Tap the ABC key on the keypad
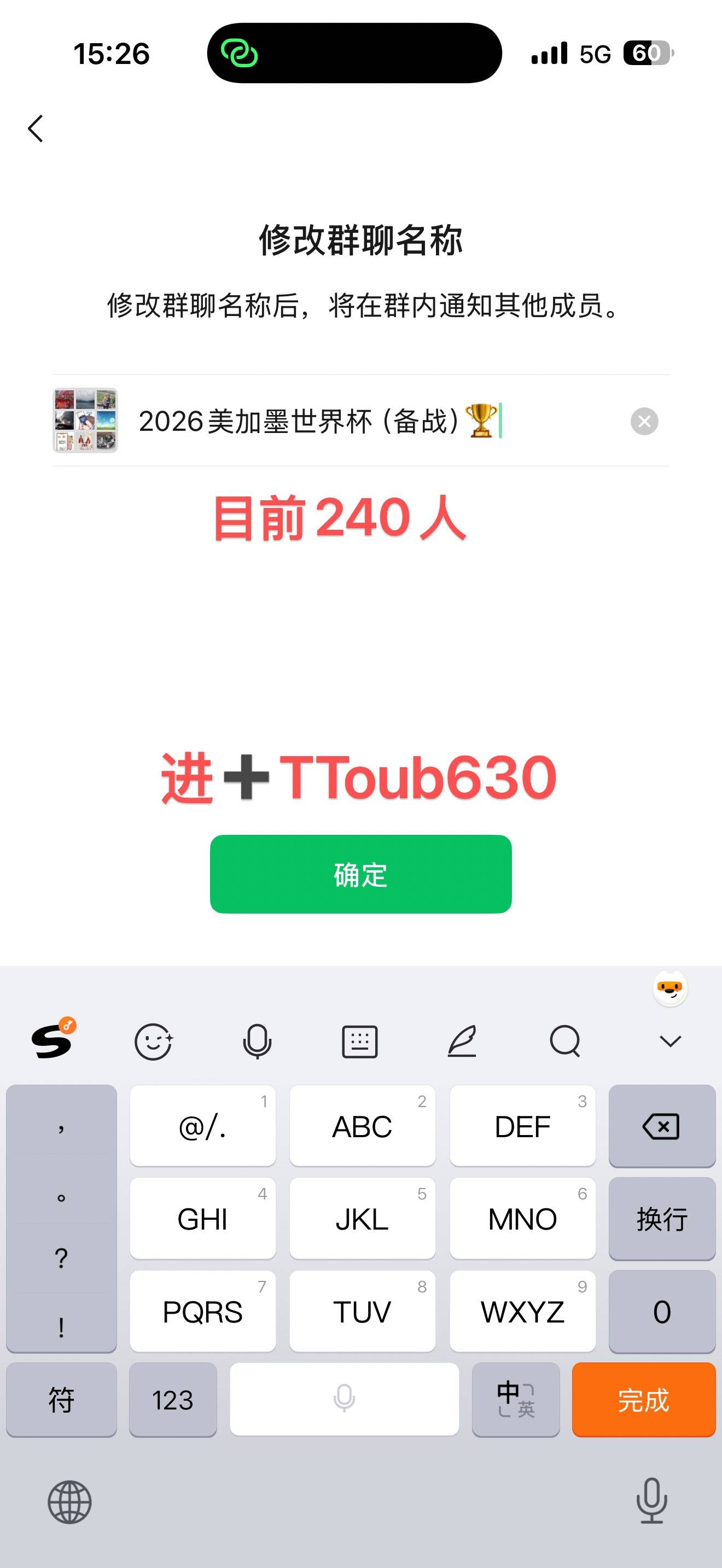722x1568 pixels. tap(362, 1126)
